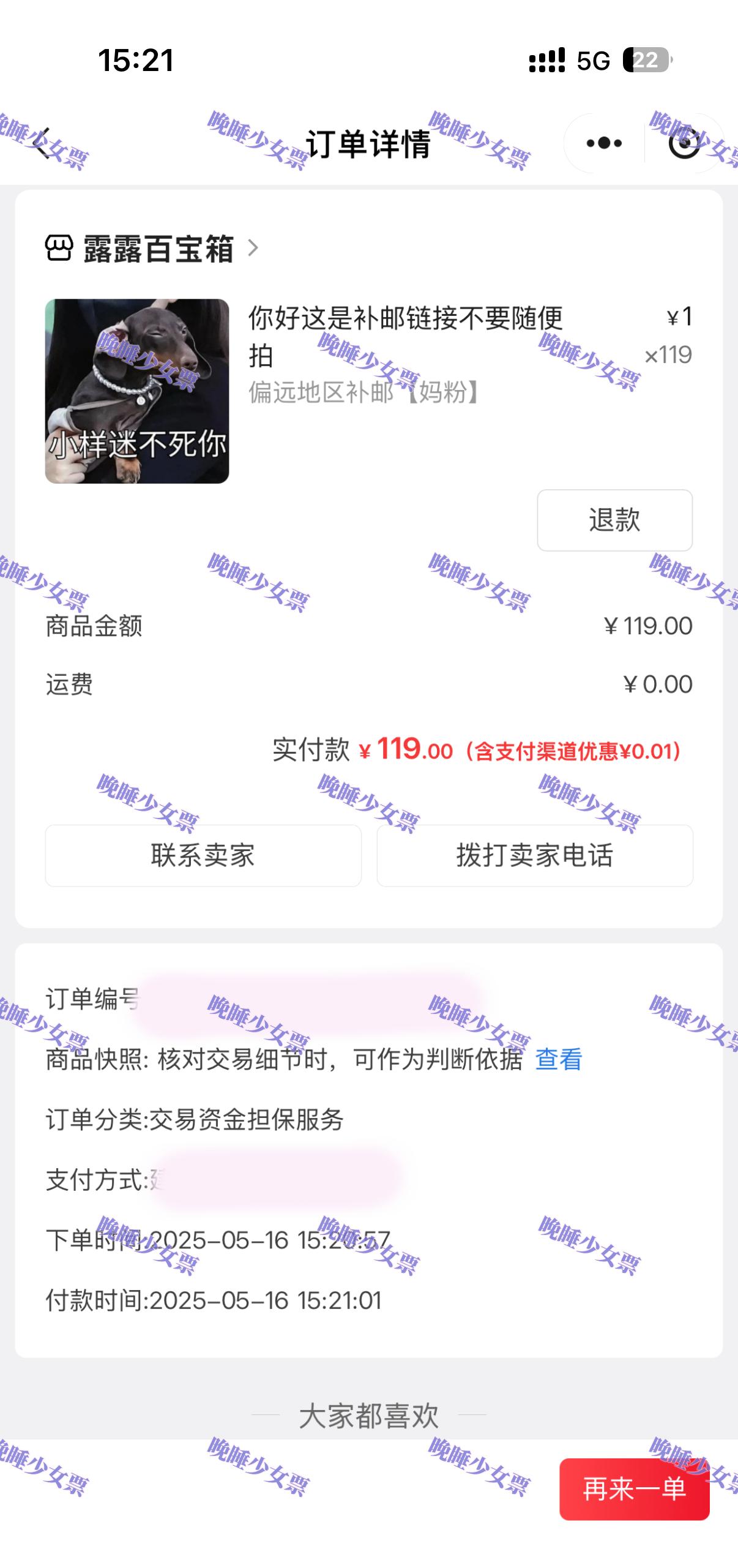Close the mini program with target icon

(x=684, y=143)
